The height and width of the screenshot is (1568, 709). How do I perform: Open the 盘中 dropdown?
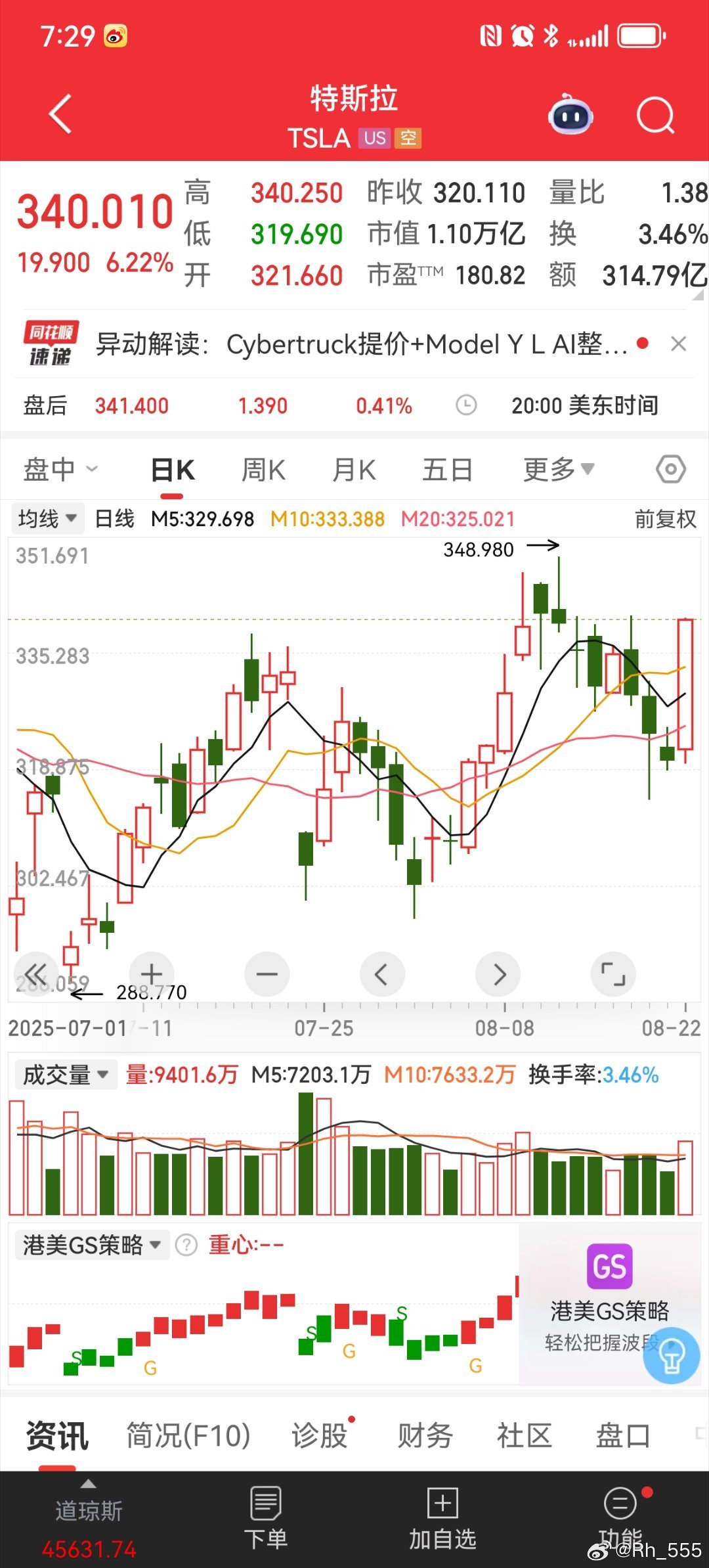click(60, 470)
